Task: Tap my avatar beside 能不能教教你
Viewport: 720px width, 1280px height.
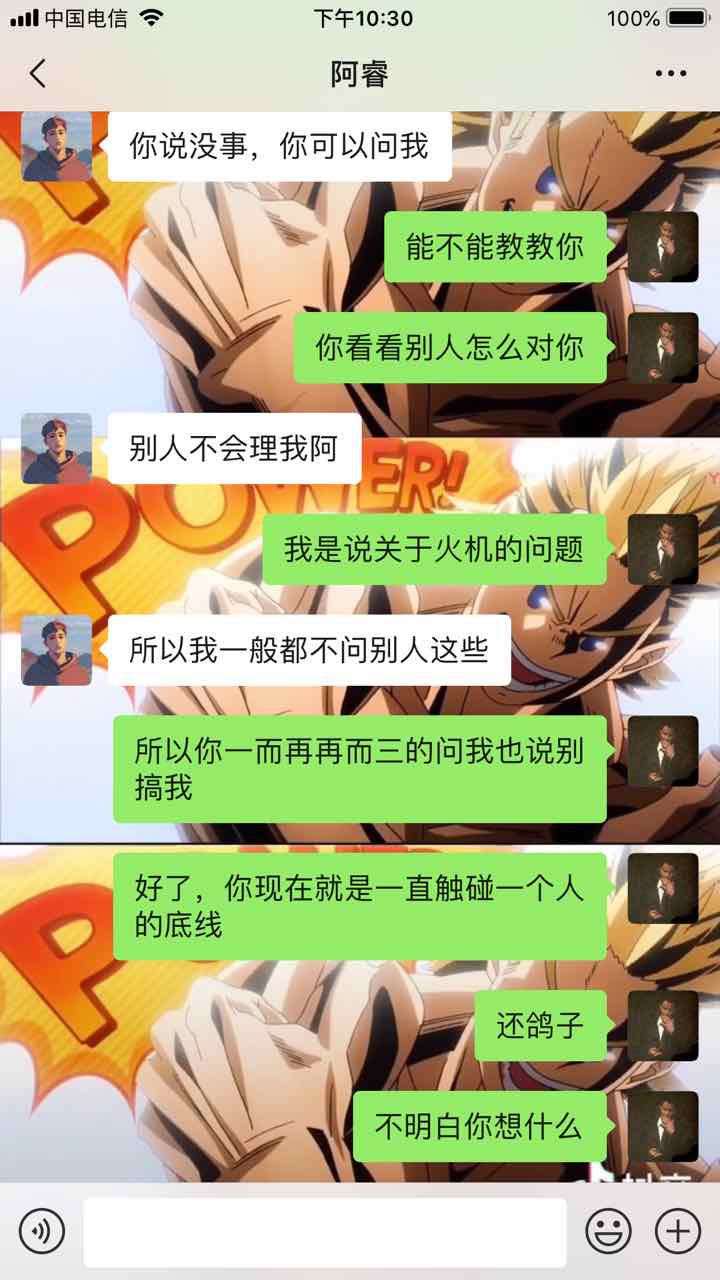Action: click(663, 247)
